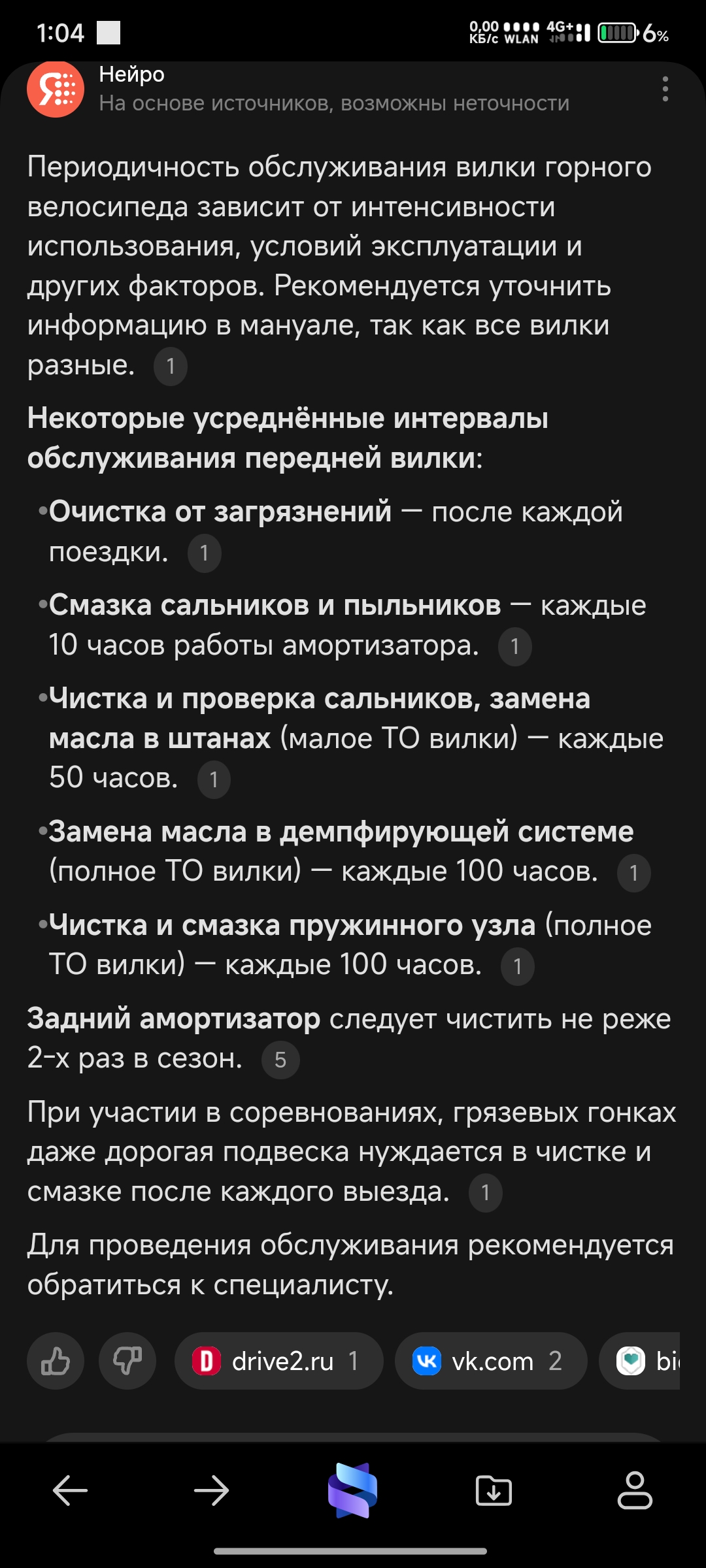Dislike the answer with thumbs down
706x1568 pixels.
(x=127, y=1361)
